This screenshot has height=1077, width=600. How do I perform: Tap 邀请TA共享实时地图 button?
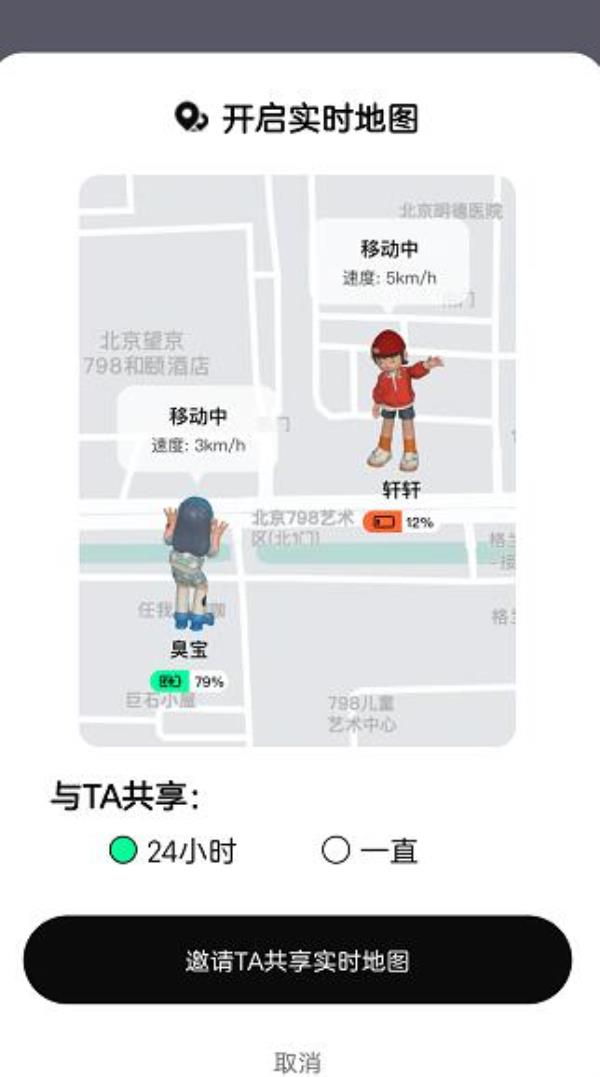coord(297,961)
